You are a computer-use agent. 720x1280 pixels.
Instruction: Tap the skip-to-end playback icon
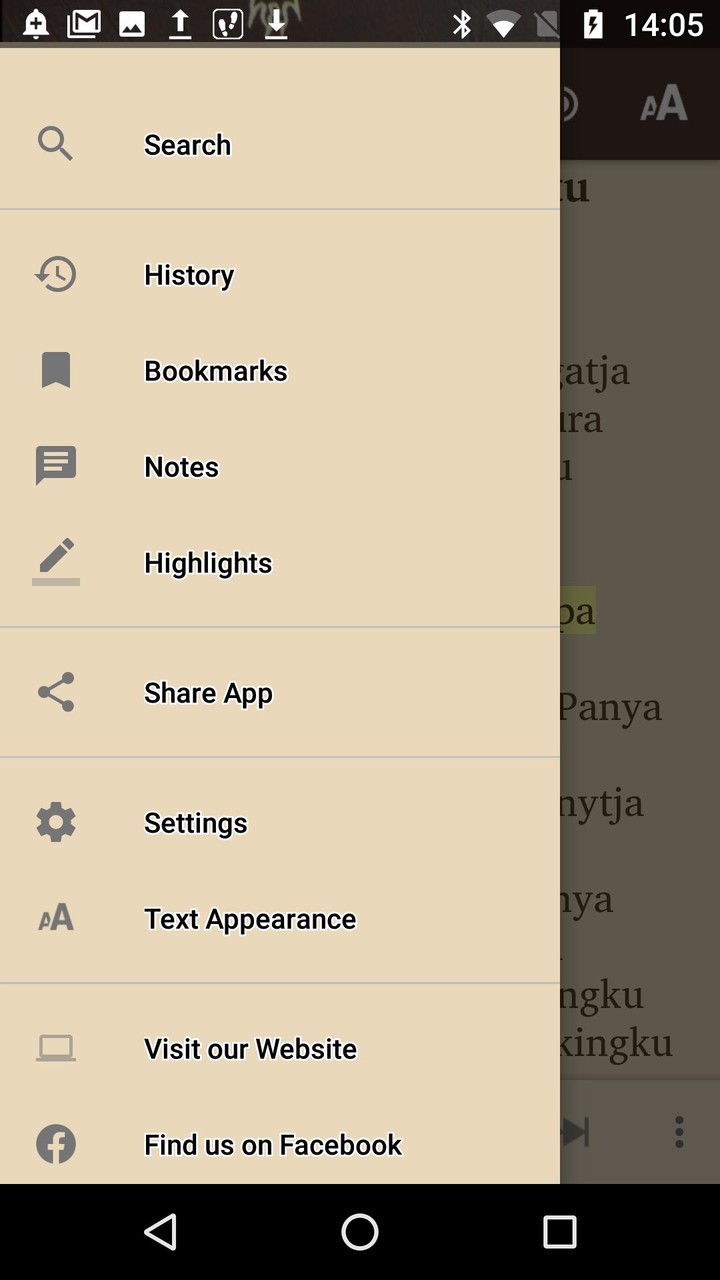(x=576, y=1132)
